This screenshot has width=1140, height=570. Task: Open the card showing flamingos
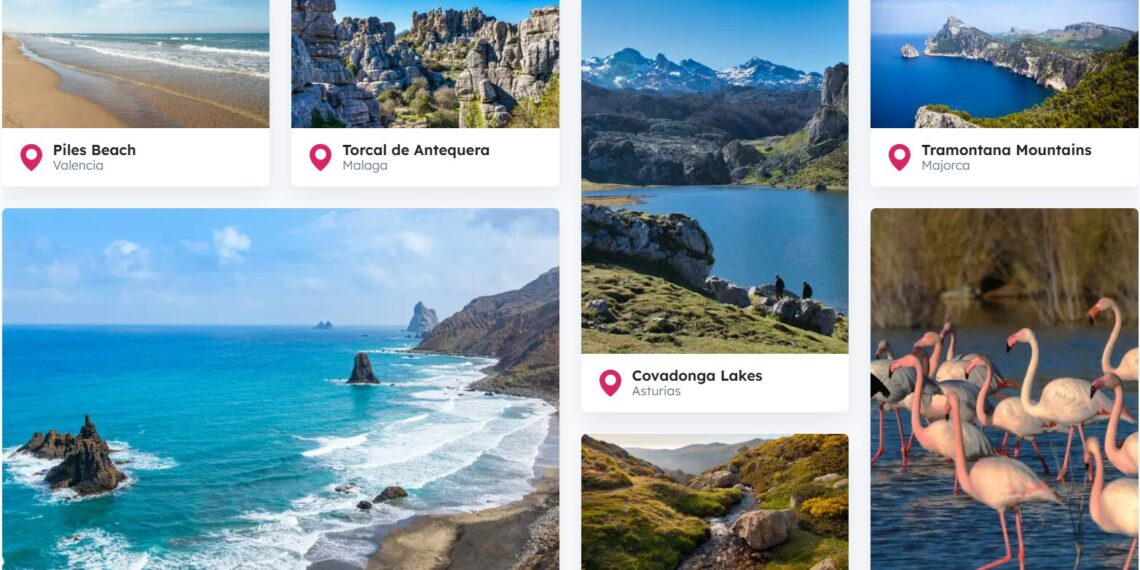pyautogui.click(x=1004, y=400)
